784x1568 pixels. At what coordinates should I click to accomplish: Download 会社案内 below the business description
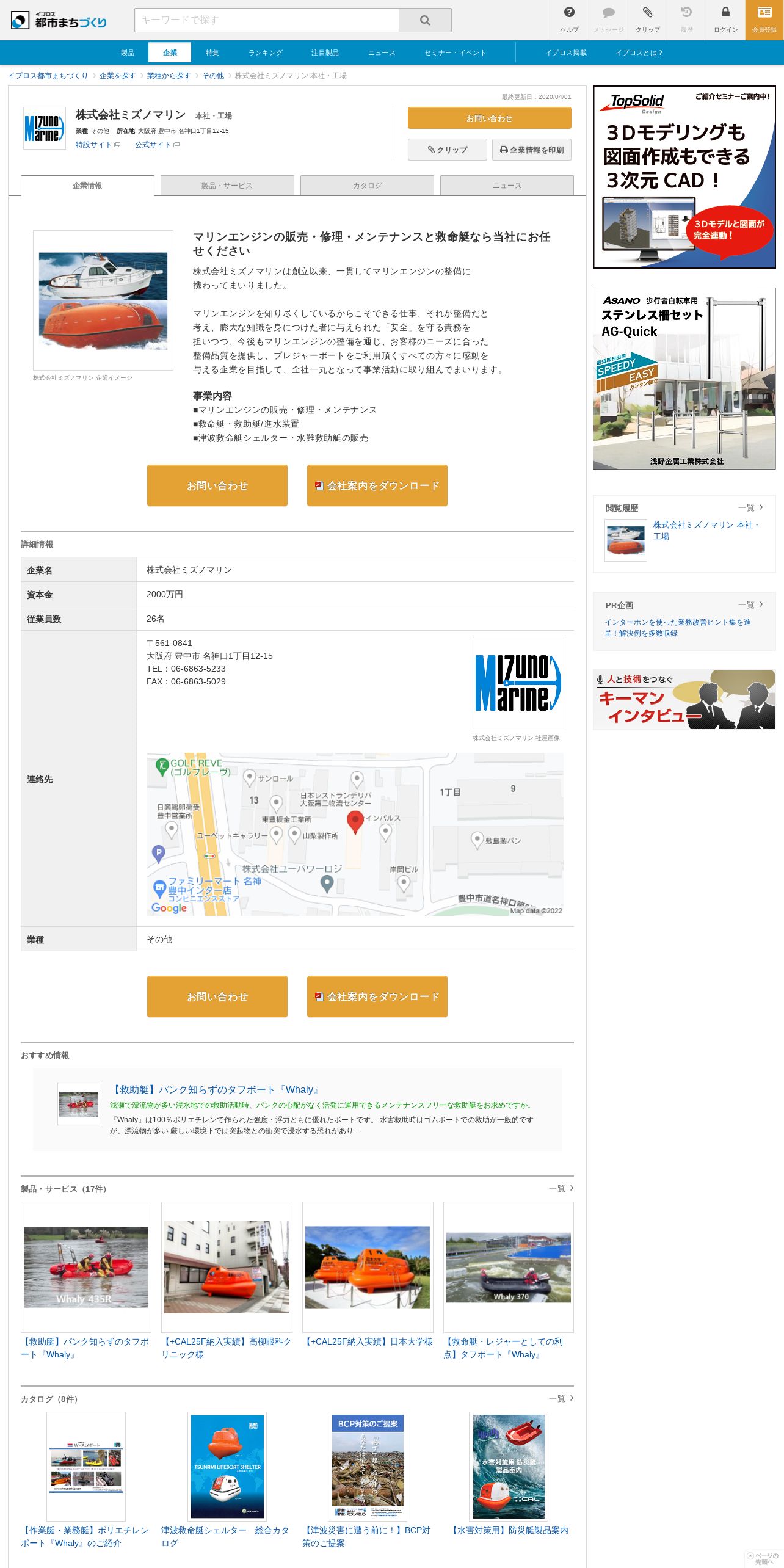click(x=377, y=485)
